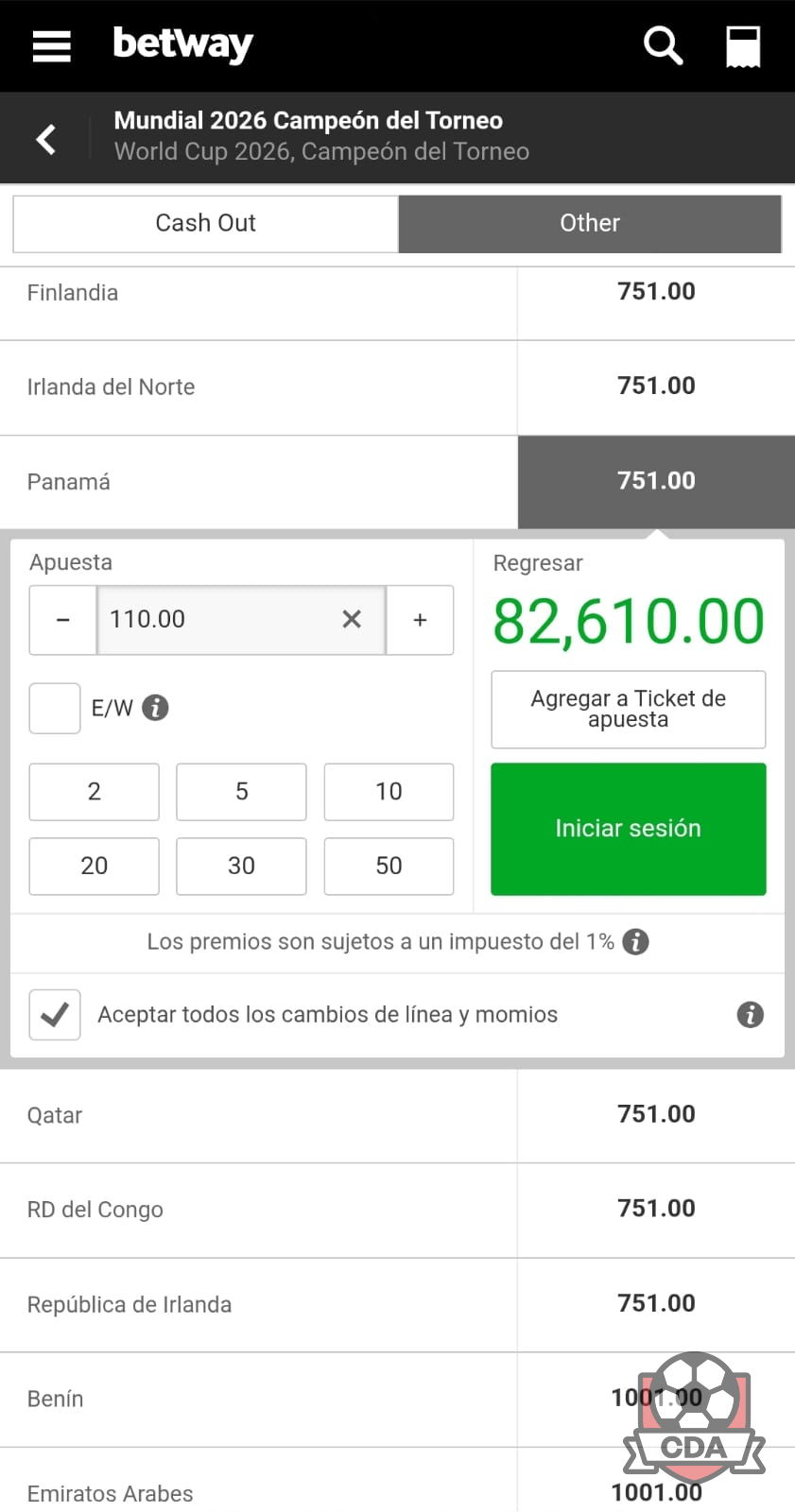Screen dimensions: 795x1512
Task: Select Finlandia odds 751.00
Action: [x=656, y=292]
